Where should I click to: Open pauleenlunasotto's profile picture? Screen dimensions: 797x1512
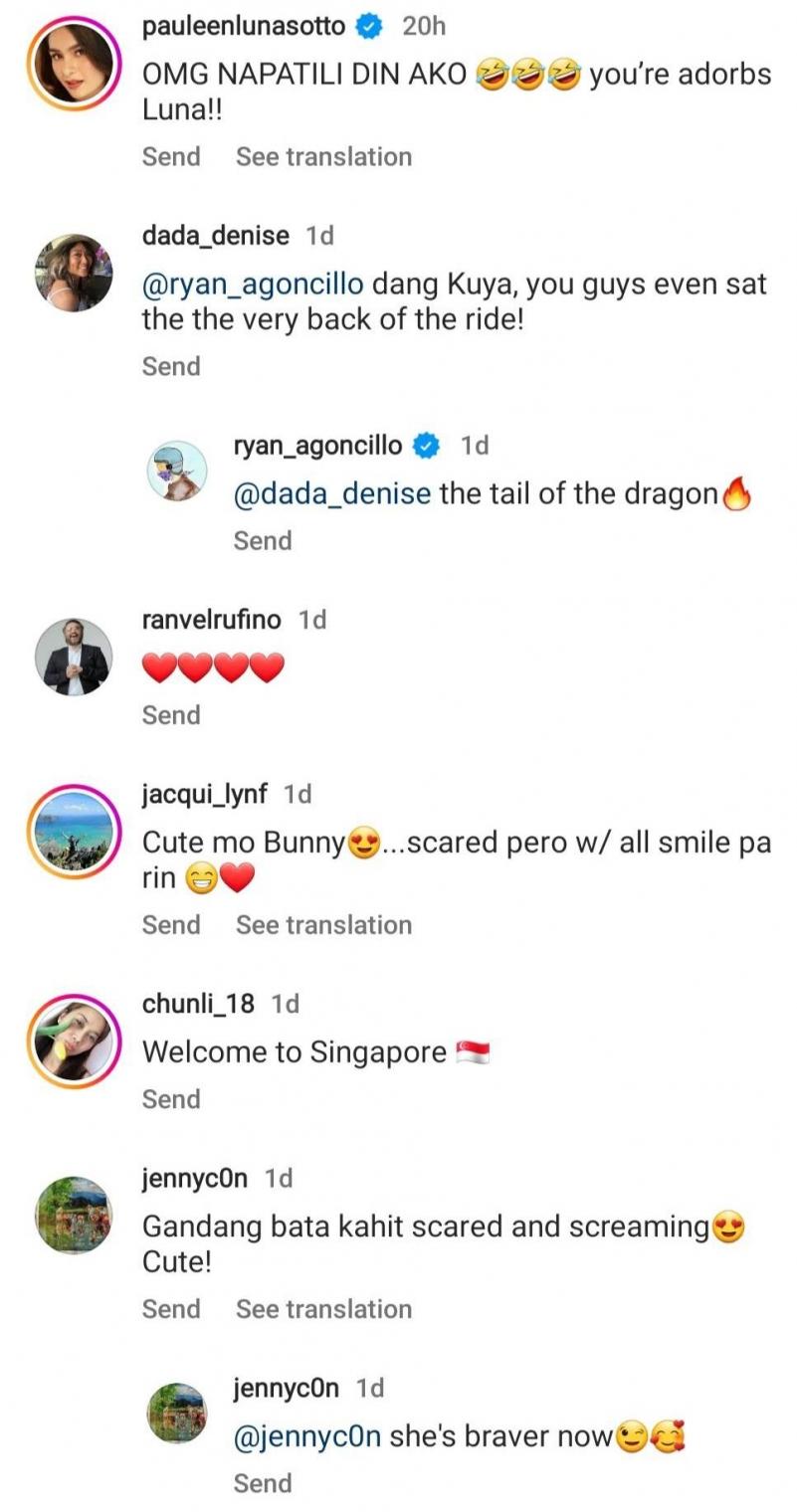75,60
